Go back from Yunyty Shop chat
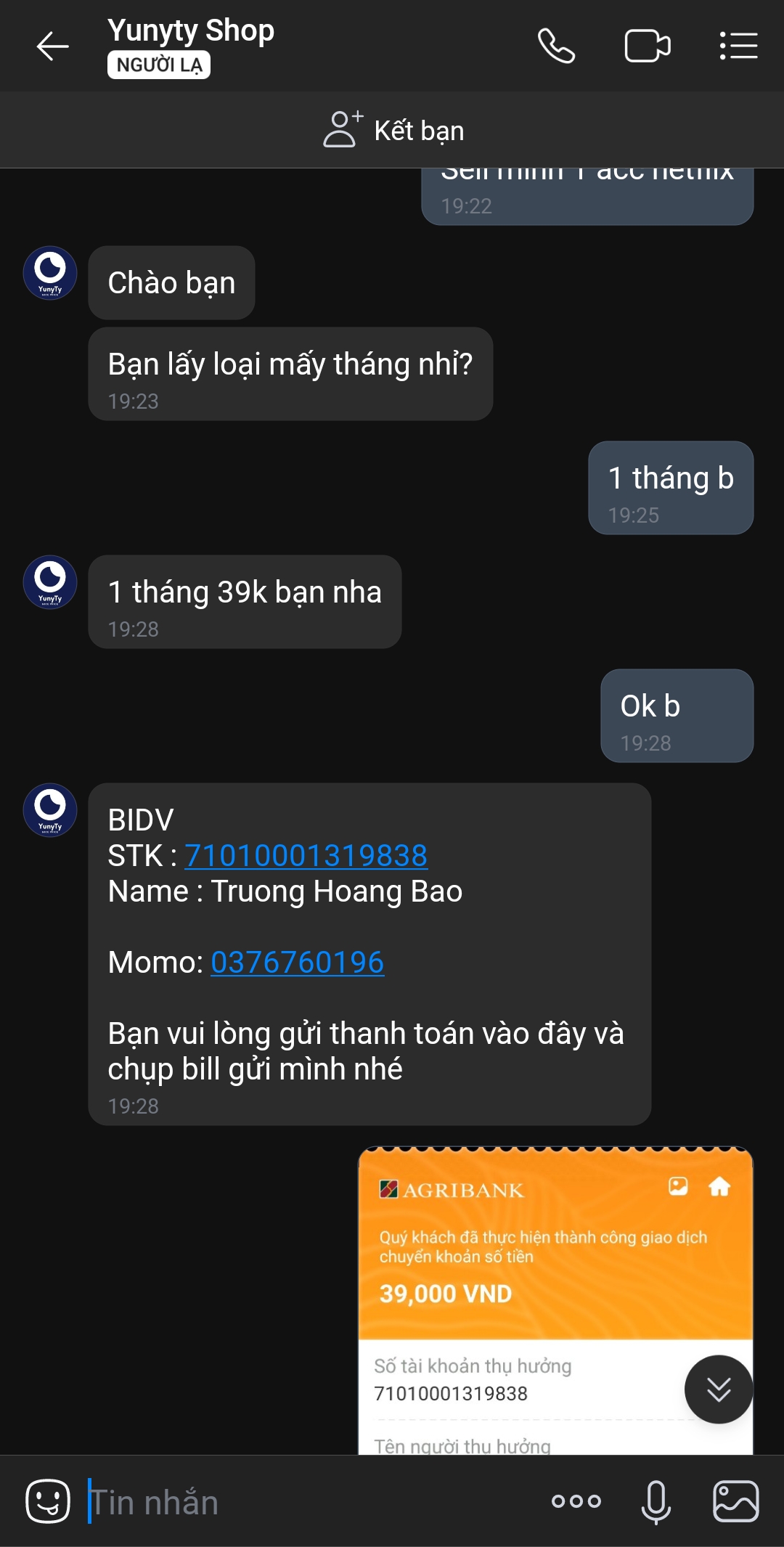 pyautogui.click(x=52, y=46)
